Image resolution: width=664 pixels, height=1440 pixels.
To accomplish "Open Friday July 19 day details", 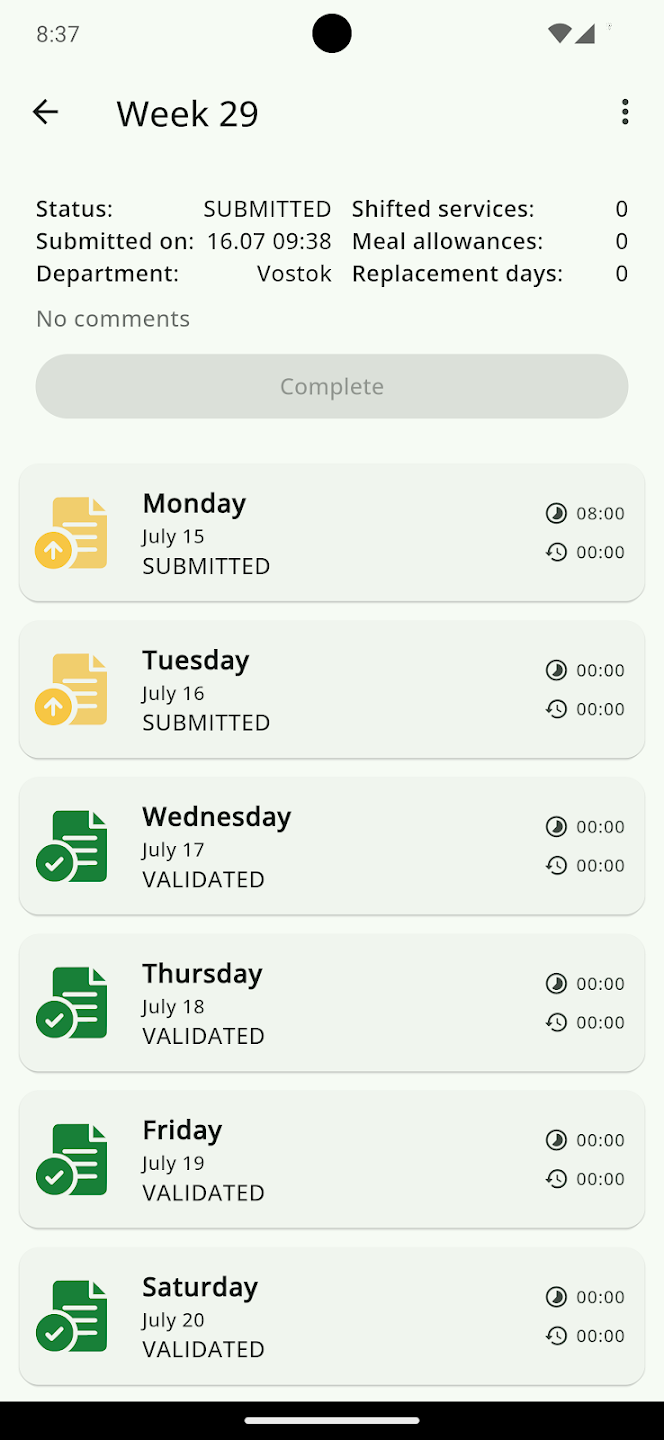I will click(332, 1160).
